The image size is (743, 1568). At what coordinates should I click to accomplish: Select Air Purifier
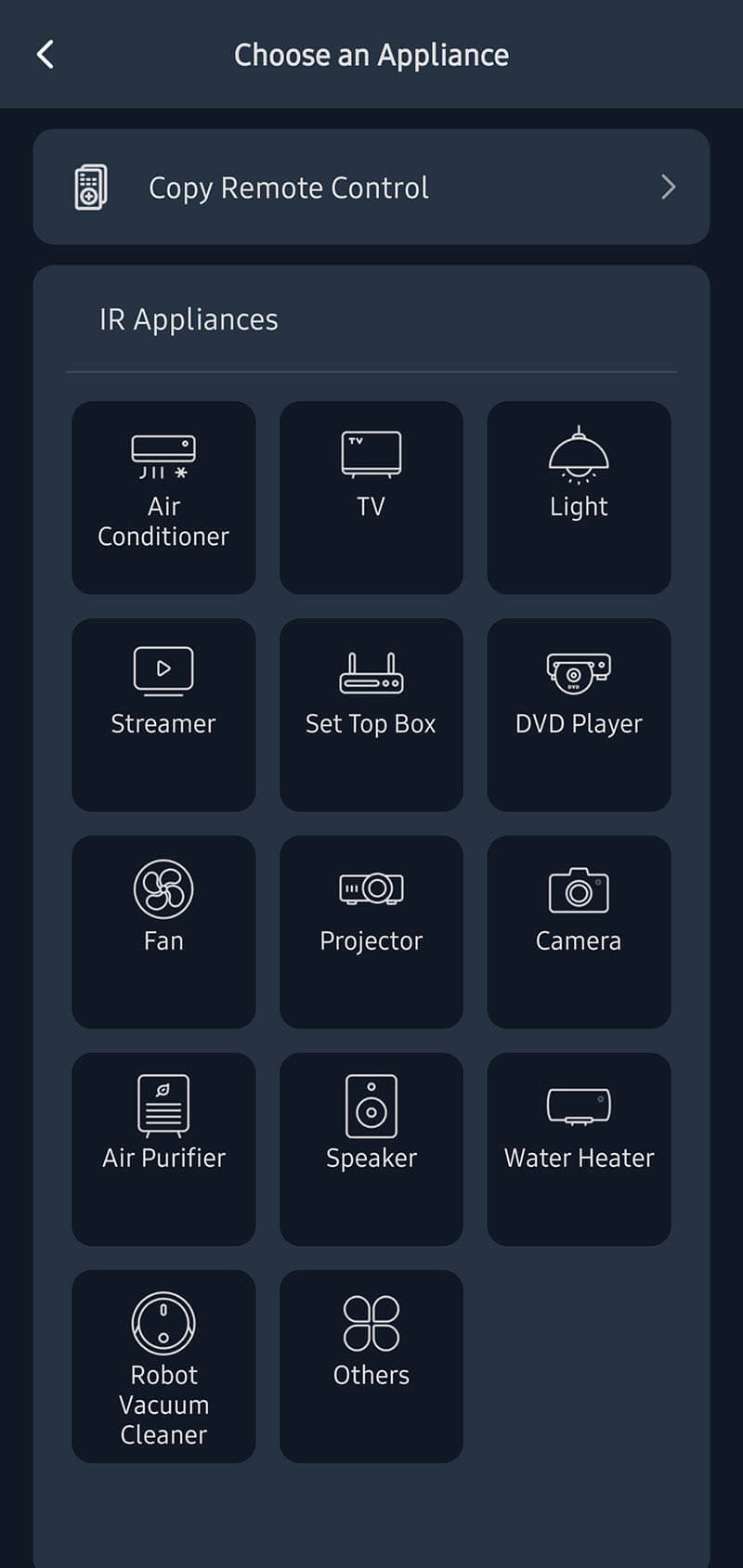pos(163,1149)
